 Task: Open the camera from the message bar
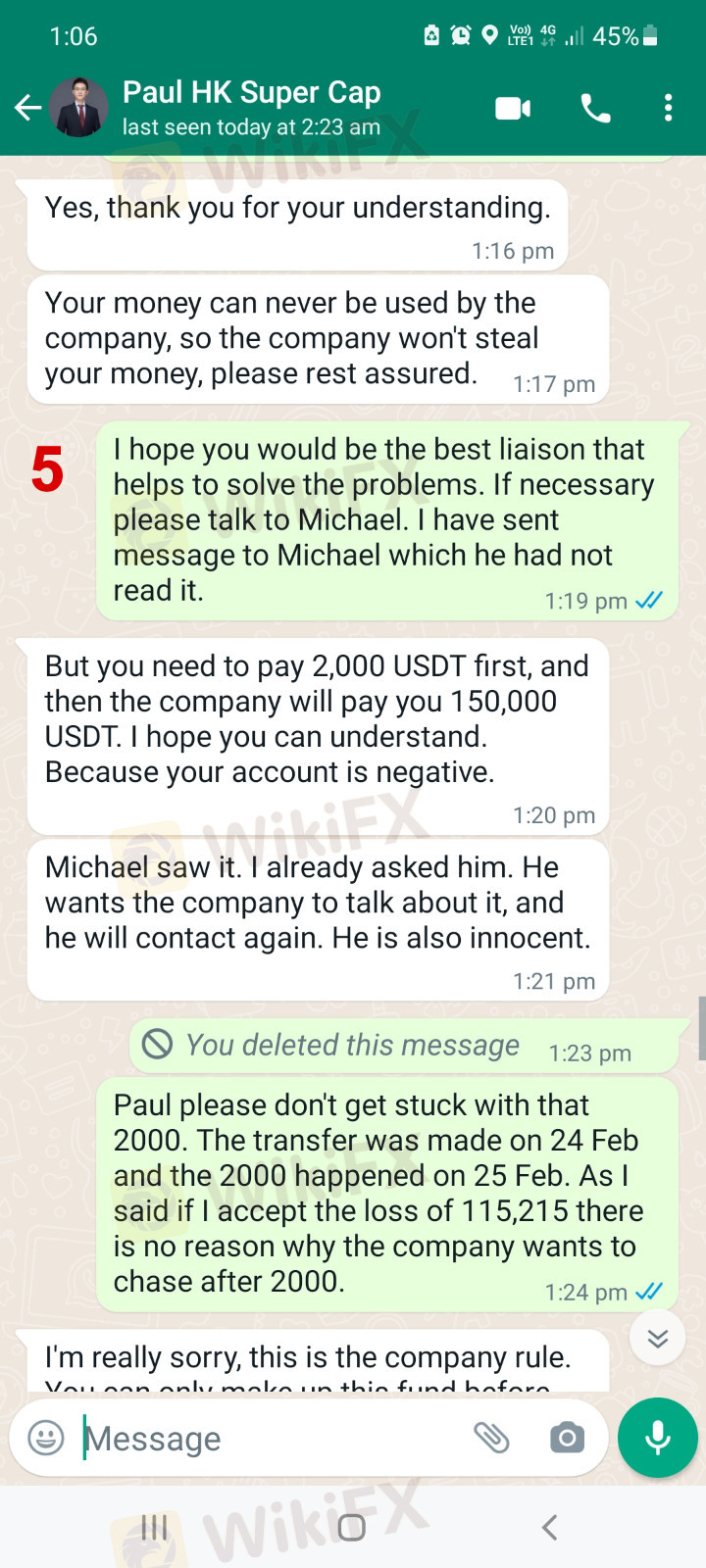567,1438
